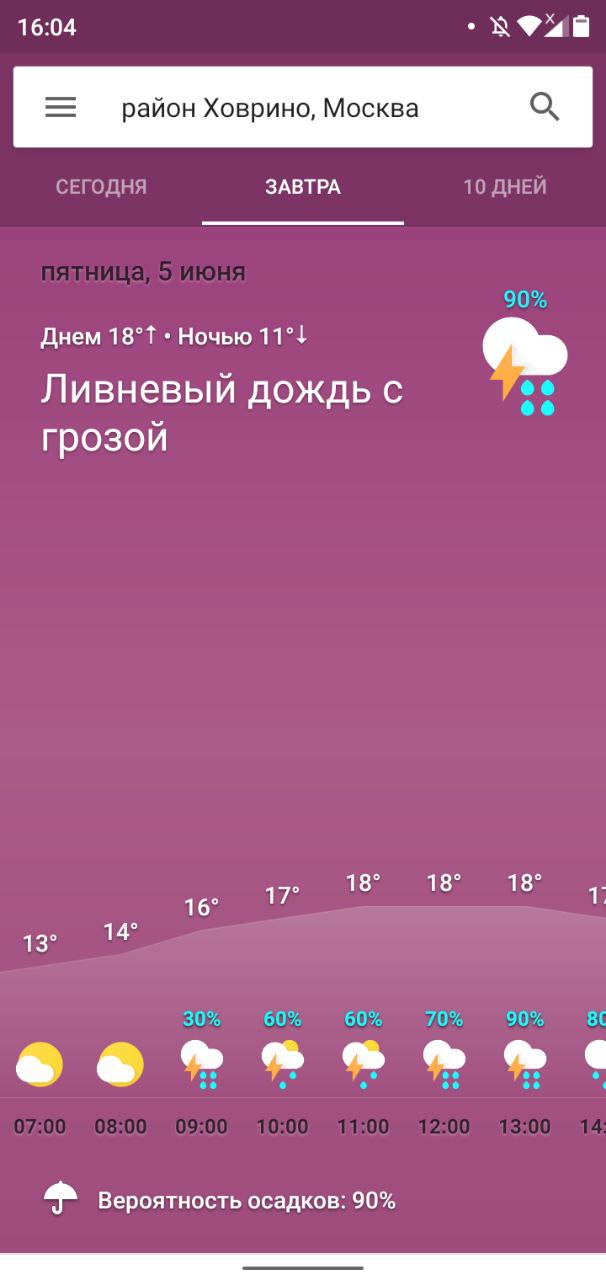
Task: Open the hamburger drawer menu
Action: coord(61,107)
